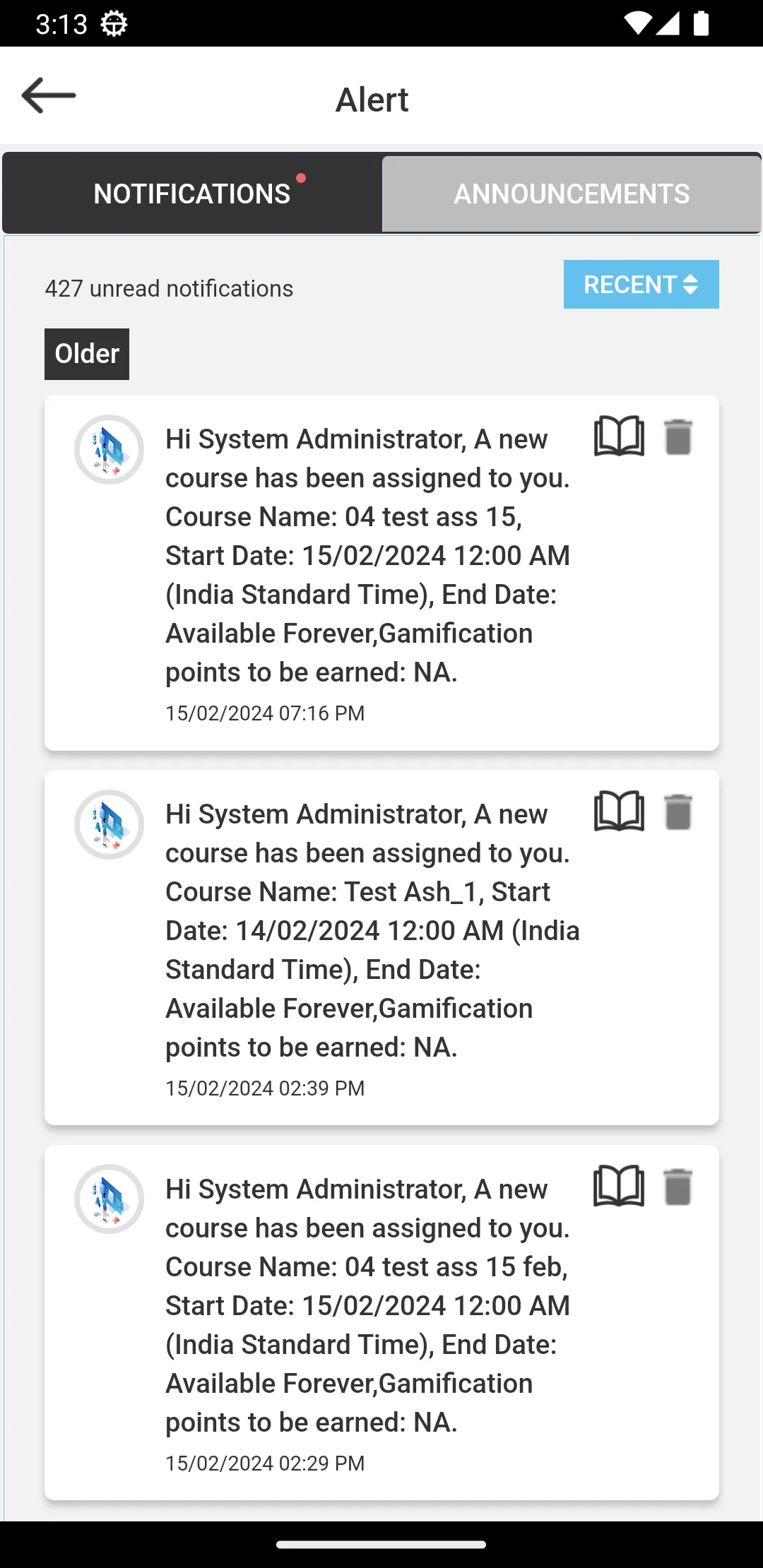
Task: Tap the '427 unread notifications' text
Action: tap(169, 287)
